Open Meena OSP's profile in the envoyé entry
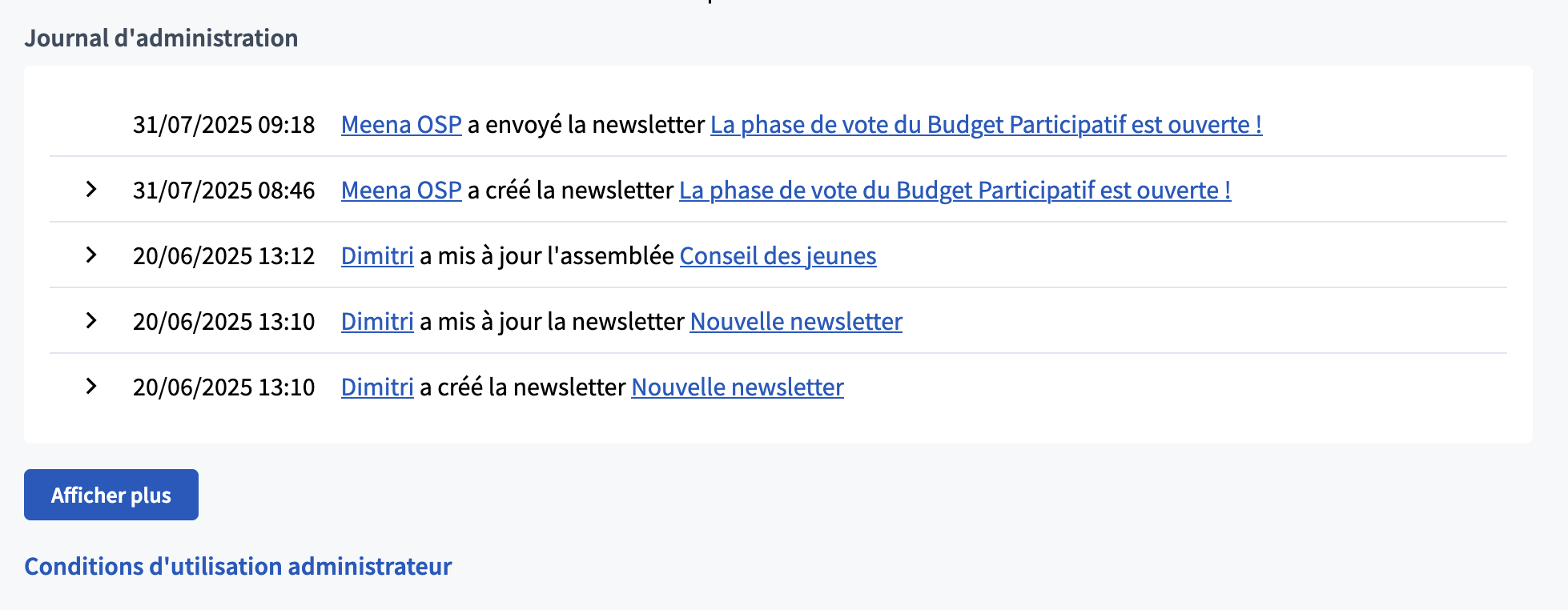The height and width of the screenshot is (610, 1568). pos(401,125)
